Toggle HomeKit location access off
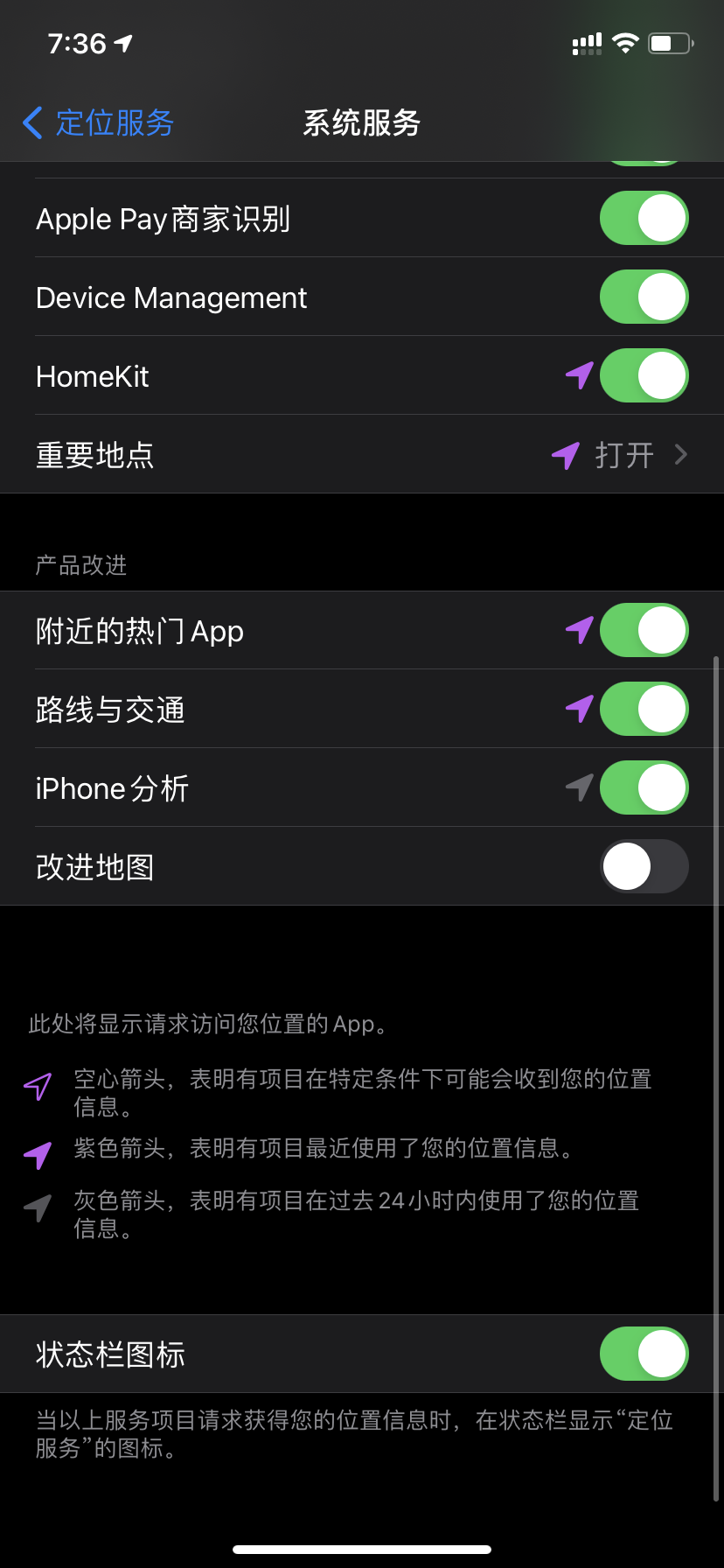The image size is (724, 1568). point(644,375)
